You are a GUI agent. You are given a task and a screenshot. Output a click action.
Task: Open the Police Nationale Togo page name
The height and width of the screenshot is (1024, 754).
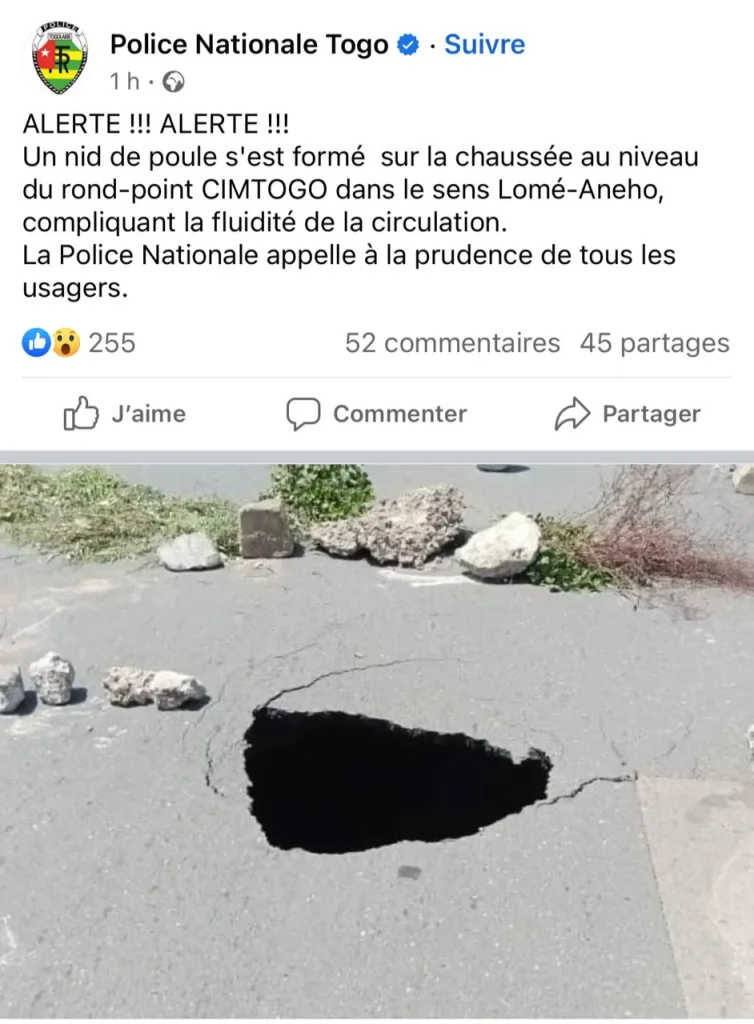tap(249, 44)
